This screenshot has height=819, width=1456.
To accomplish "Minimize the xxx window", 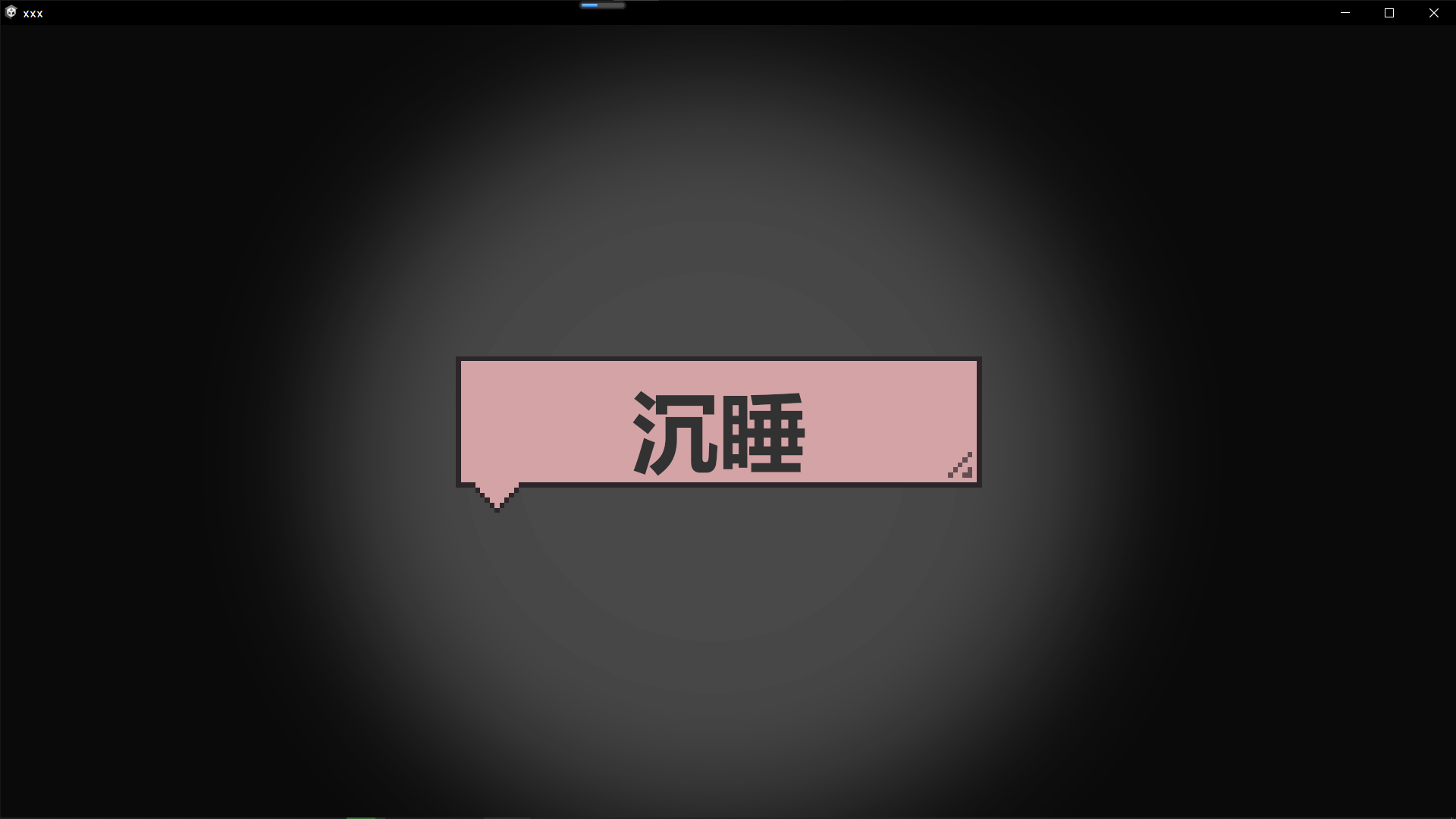I will point(1345,13).
